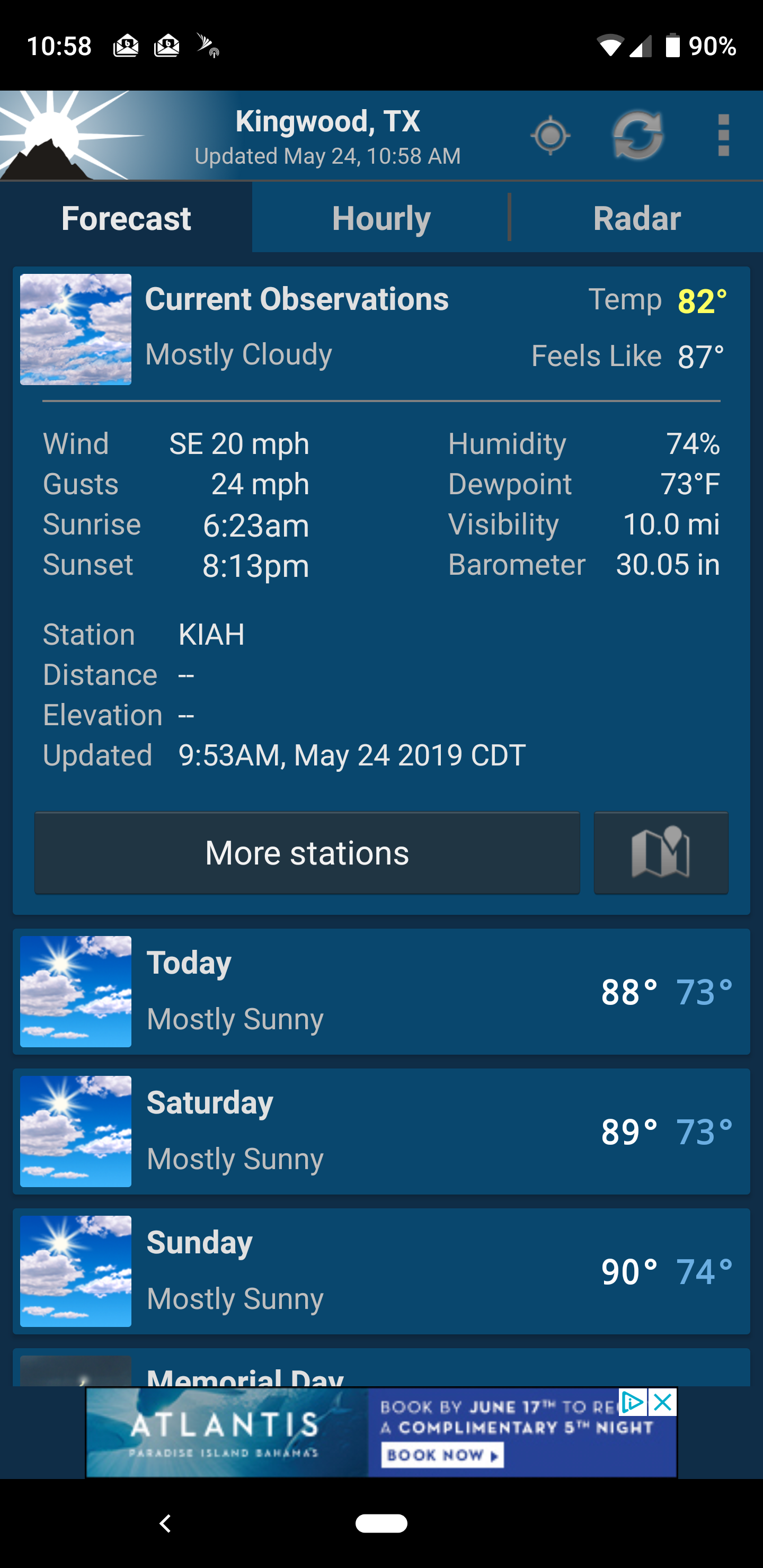
Task: Open the Memorial Day forecast card
Action: tap(381, 1373)
